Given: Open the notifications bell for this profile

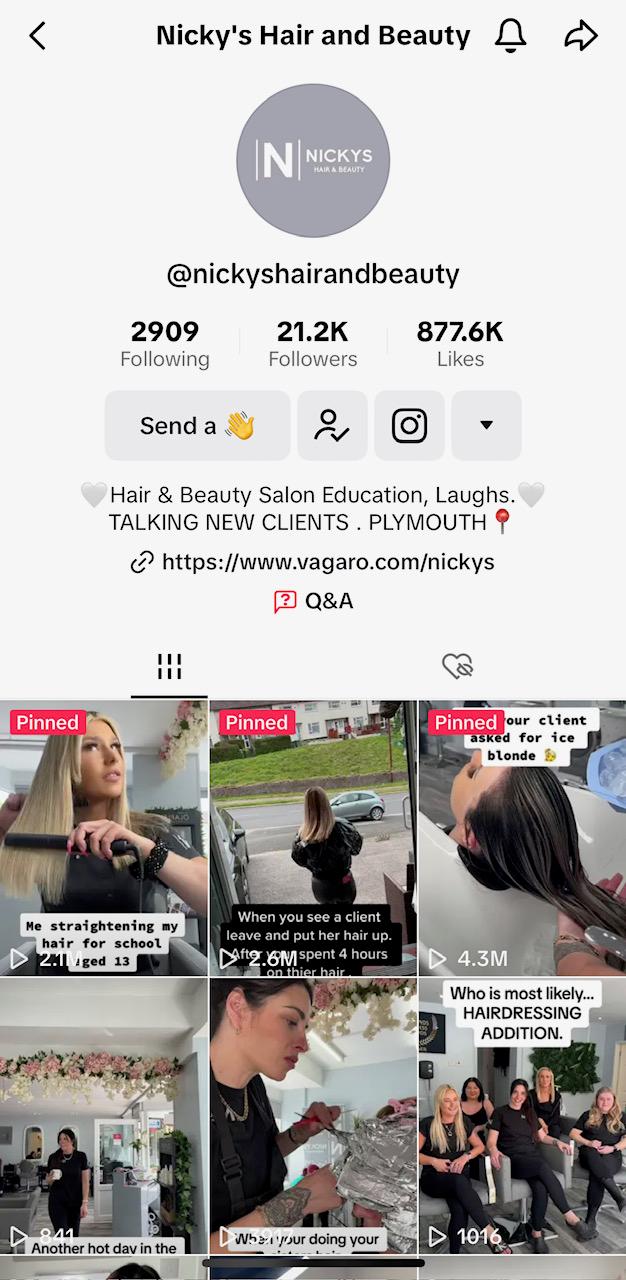Looking at the screenshot, I should (x=511, y=37).
